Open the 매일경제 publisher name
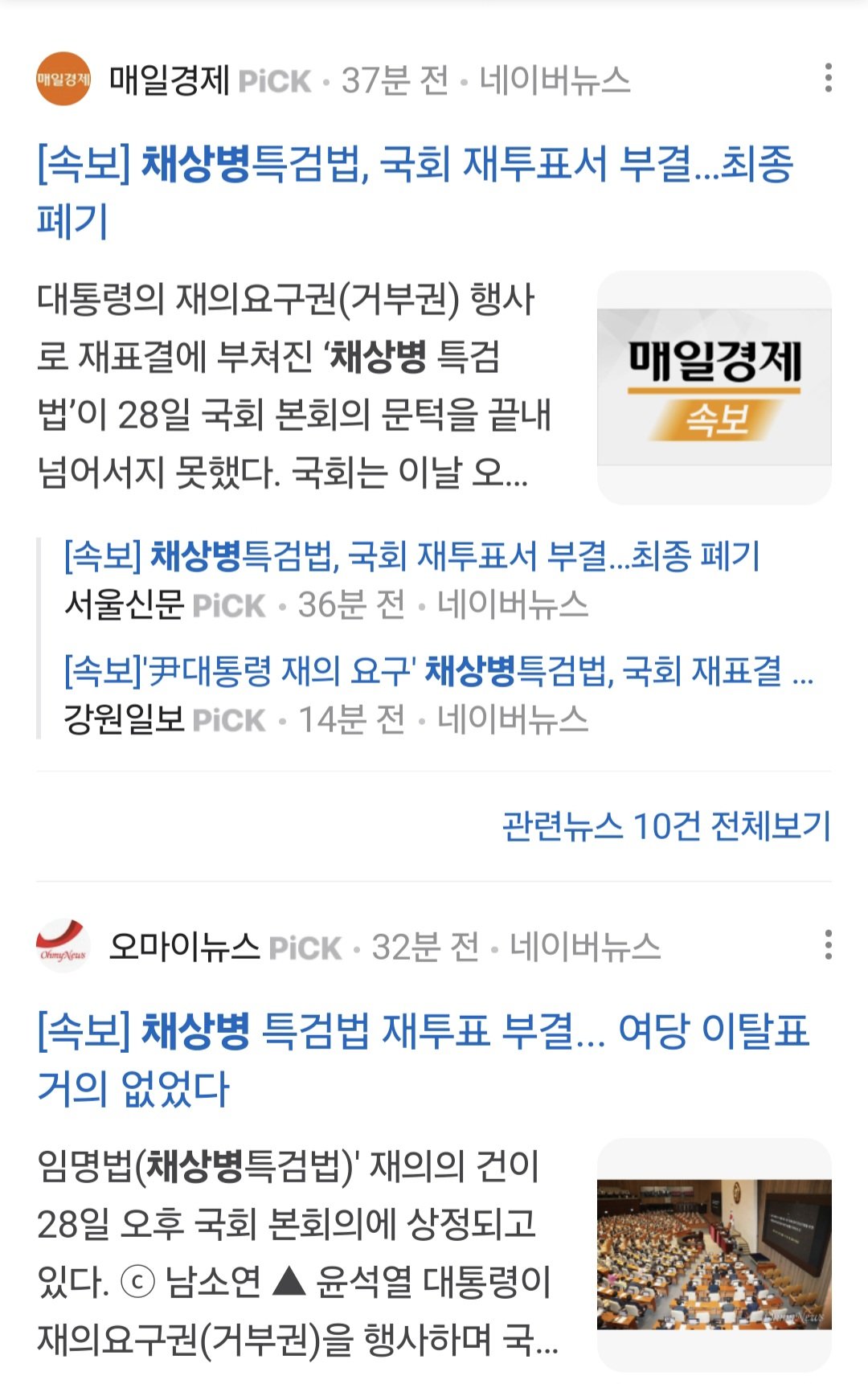 pos(169,80)
